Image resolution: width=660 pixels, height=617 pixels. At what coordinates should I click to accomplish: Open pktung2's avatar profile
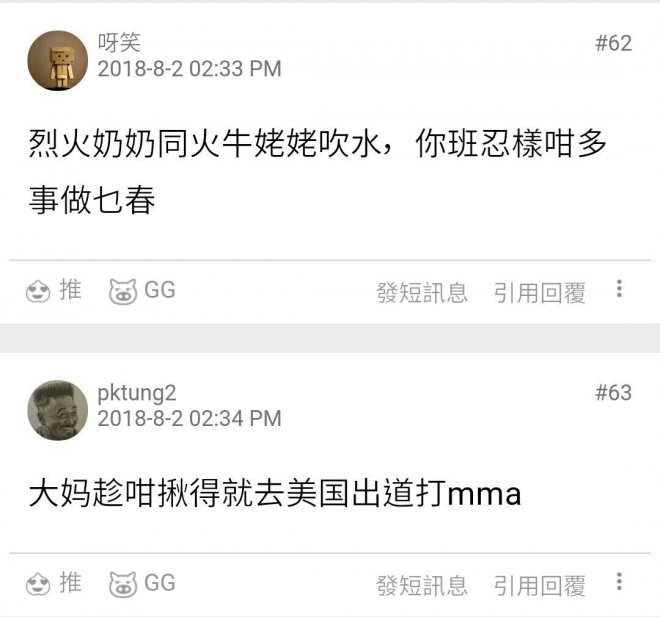coord(57,410)
